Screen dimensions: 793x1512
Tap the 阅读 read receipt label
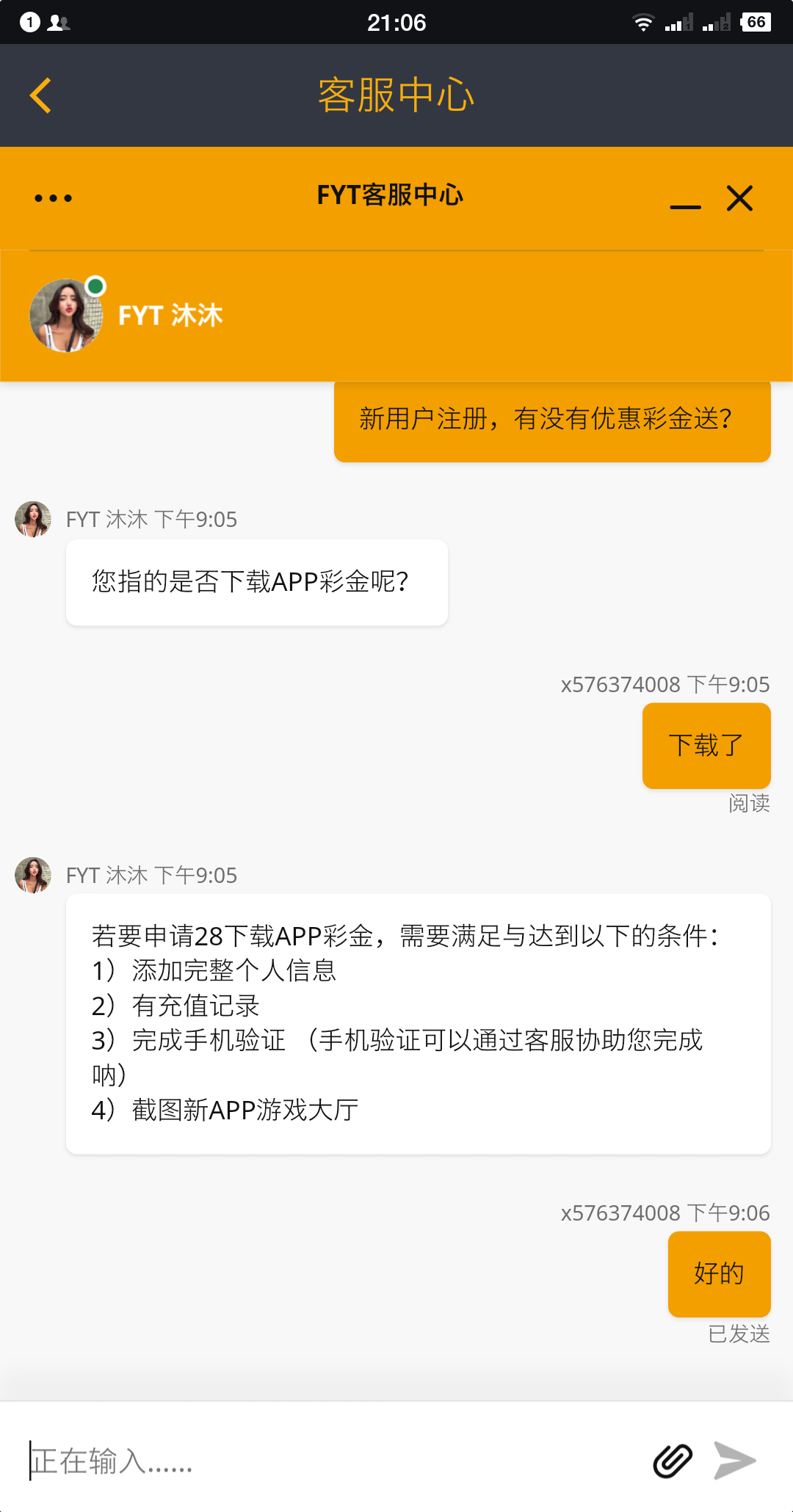click(x=747, y=804)
